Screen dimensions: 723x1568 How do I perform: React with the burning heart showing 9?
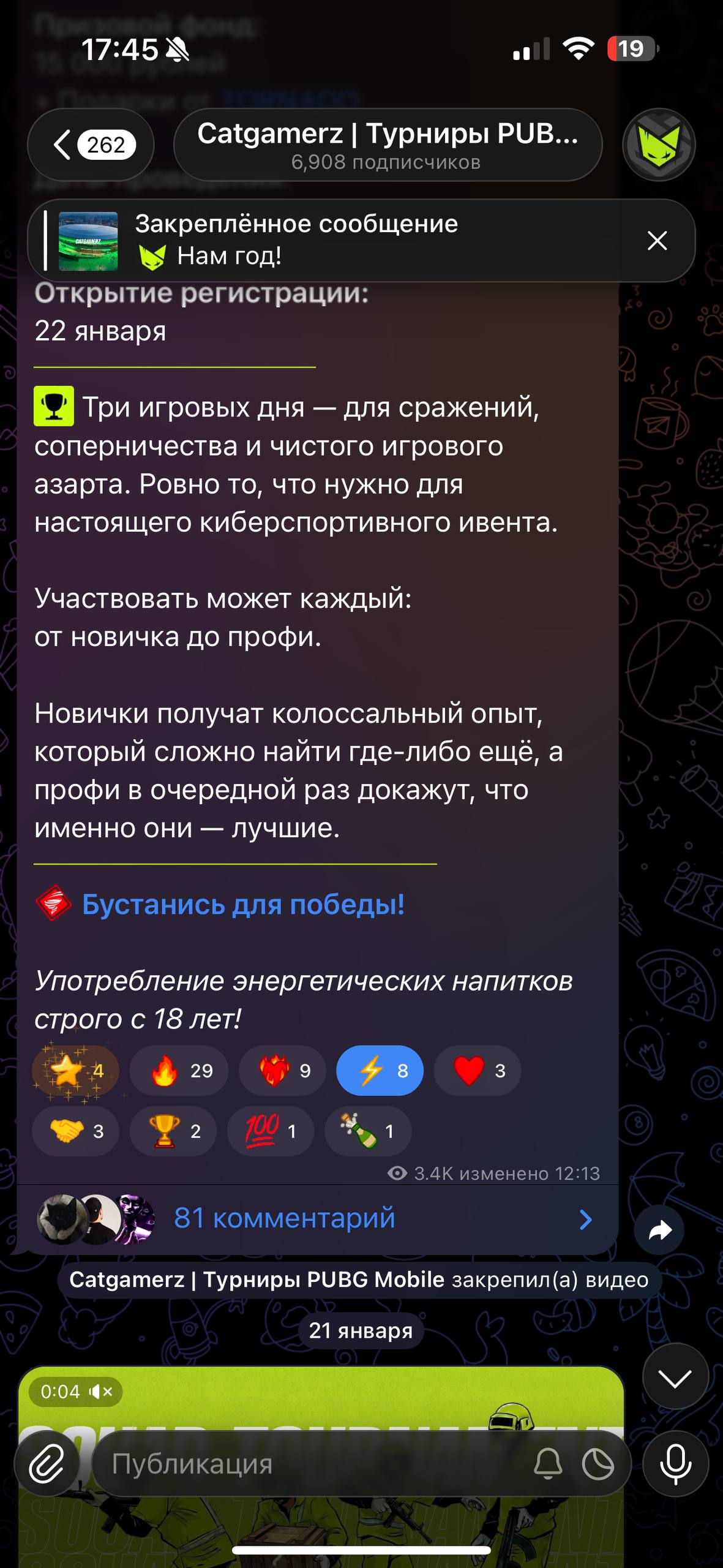click(282, 1071)
